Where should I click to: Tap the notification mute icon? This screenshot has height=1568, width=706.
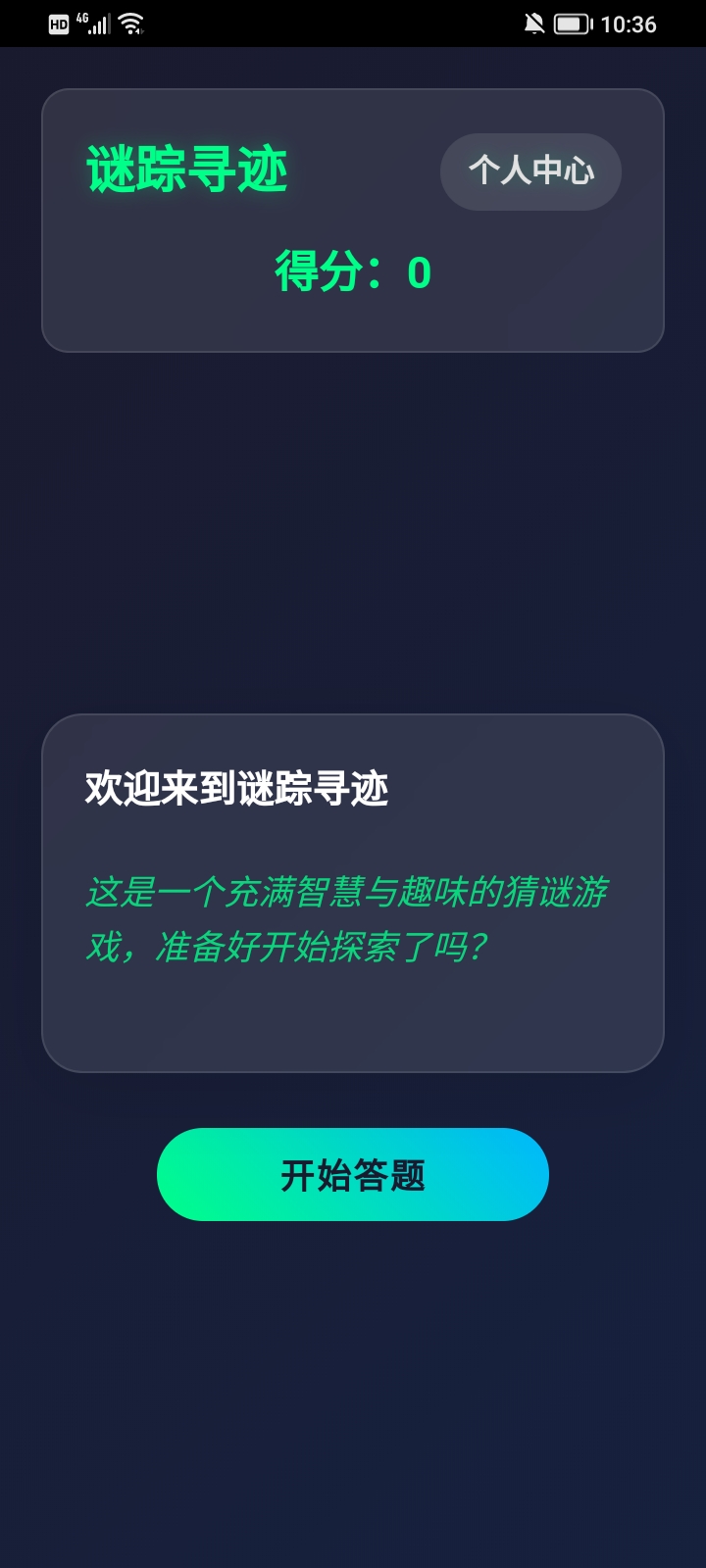534,24
